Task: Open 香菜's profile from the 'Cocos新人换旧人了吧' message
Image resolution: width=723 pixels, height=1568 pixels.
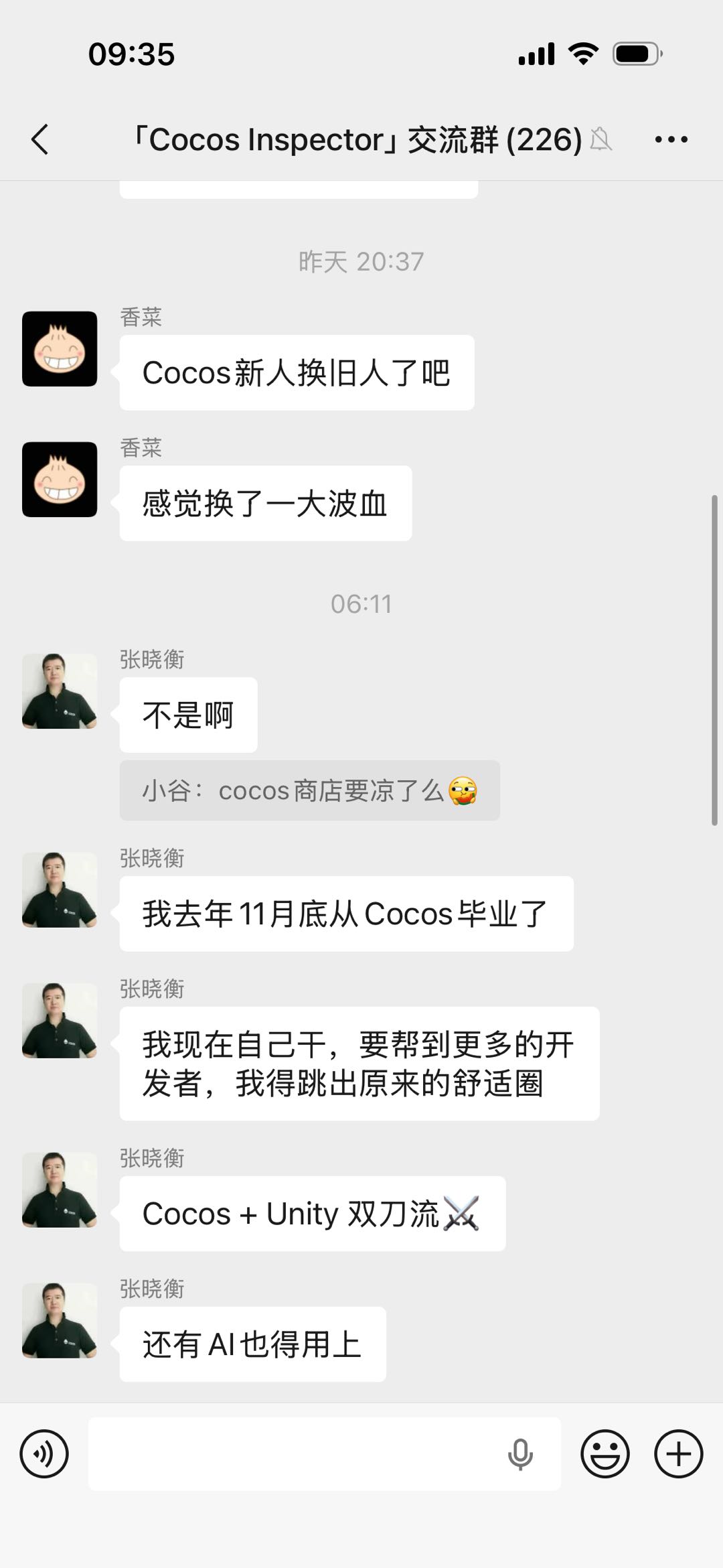Action: pyautogui.click(x=60, y=349)
